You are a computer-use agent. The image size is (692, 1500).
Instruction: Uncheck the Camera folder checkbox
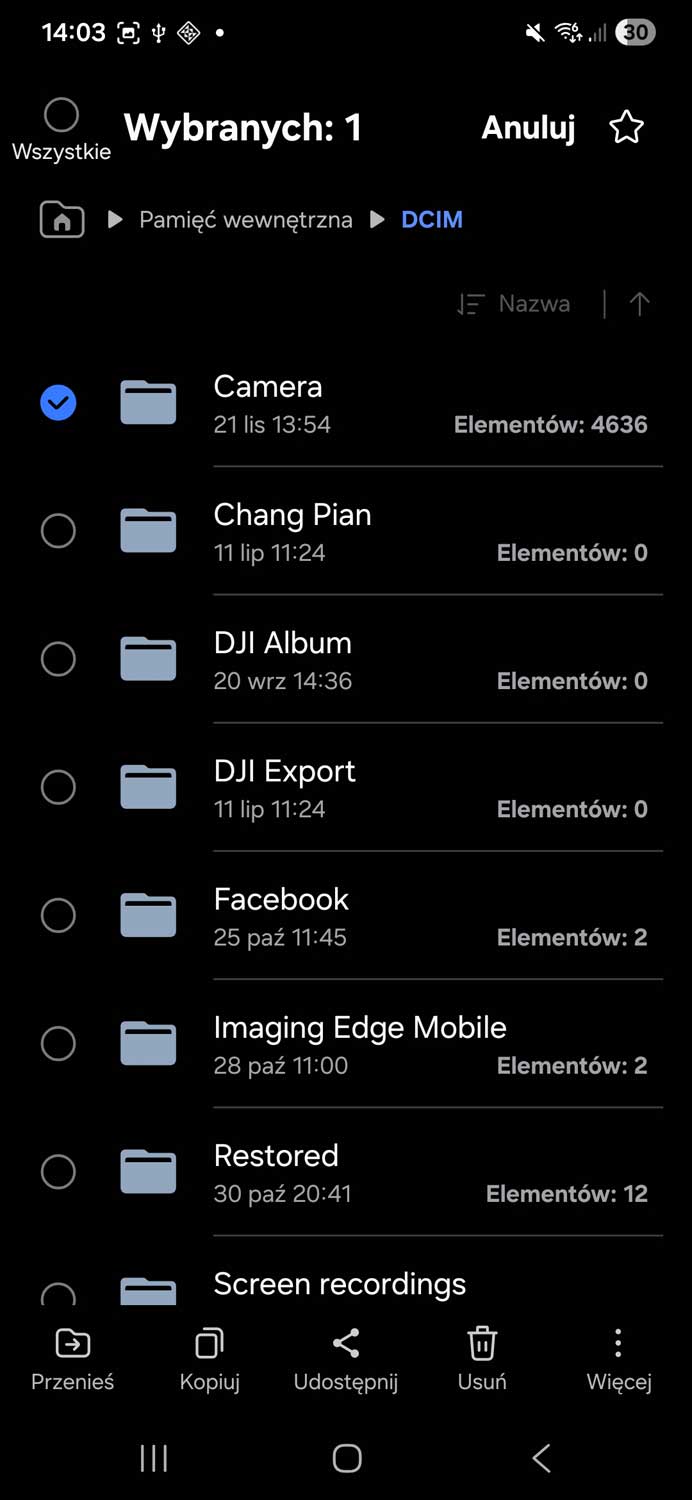pyautogui.click(x=58, y=403)
